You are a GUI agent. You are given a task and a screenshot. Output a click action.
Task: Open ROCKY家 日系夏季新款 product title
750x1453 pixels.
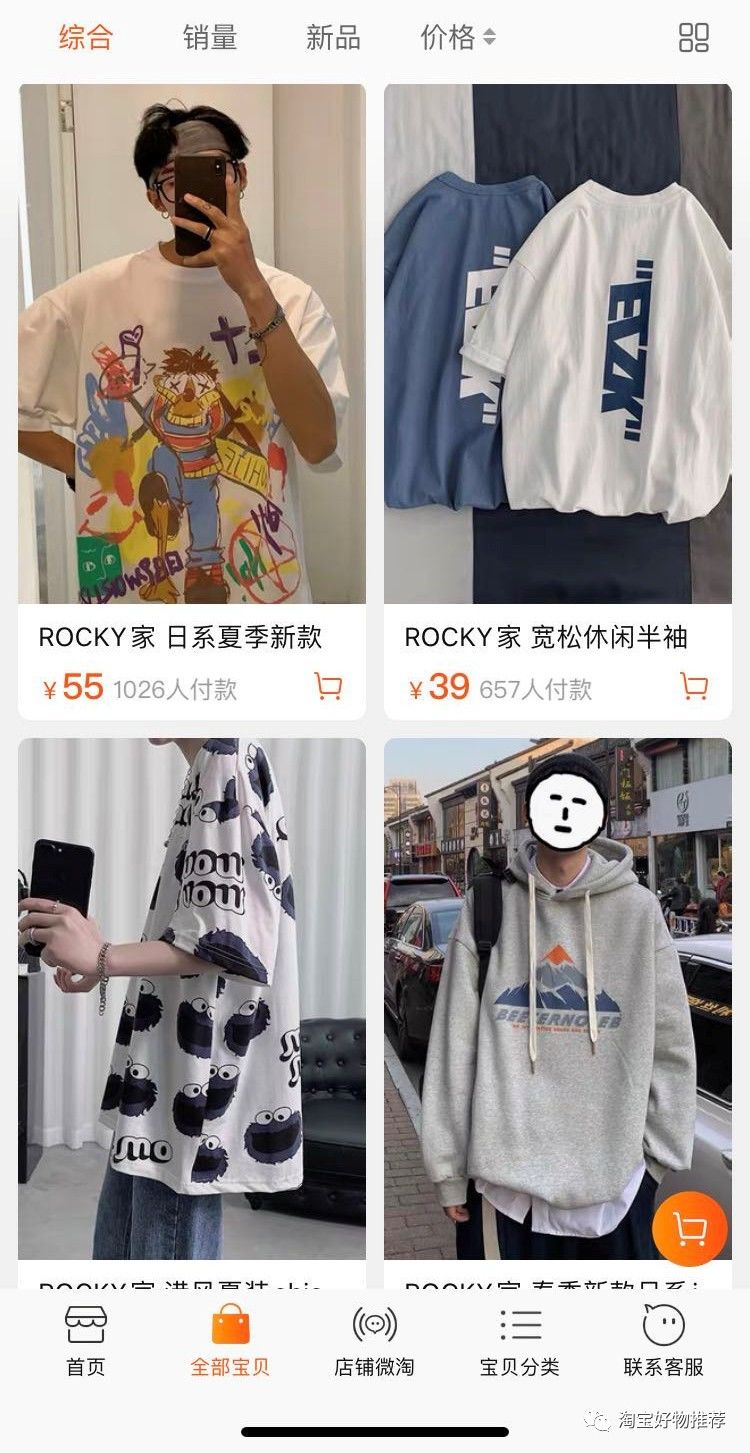tap(178, 632)
